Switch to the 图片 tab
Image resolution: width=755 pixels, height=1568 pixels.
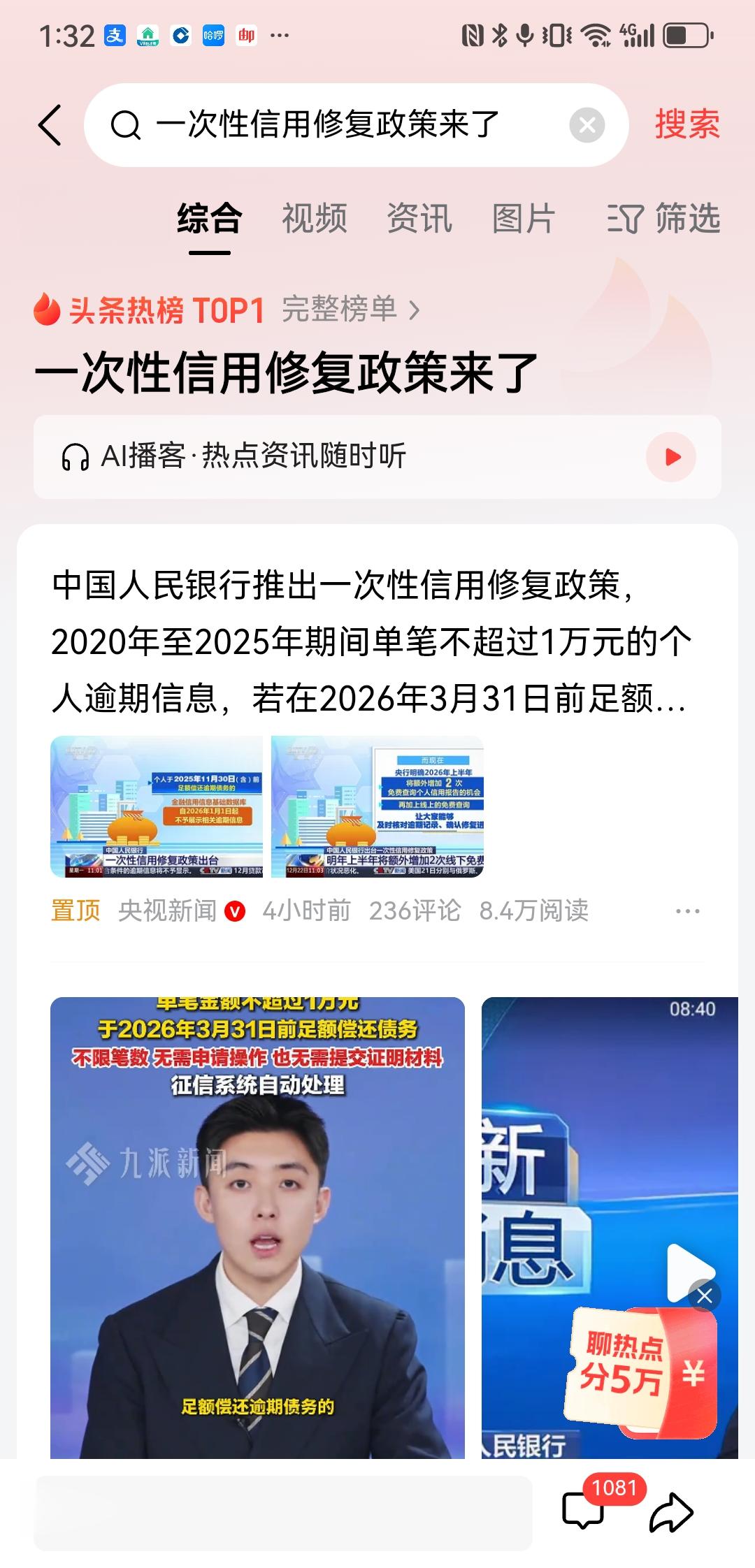(x=524, y=219)
